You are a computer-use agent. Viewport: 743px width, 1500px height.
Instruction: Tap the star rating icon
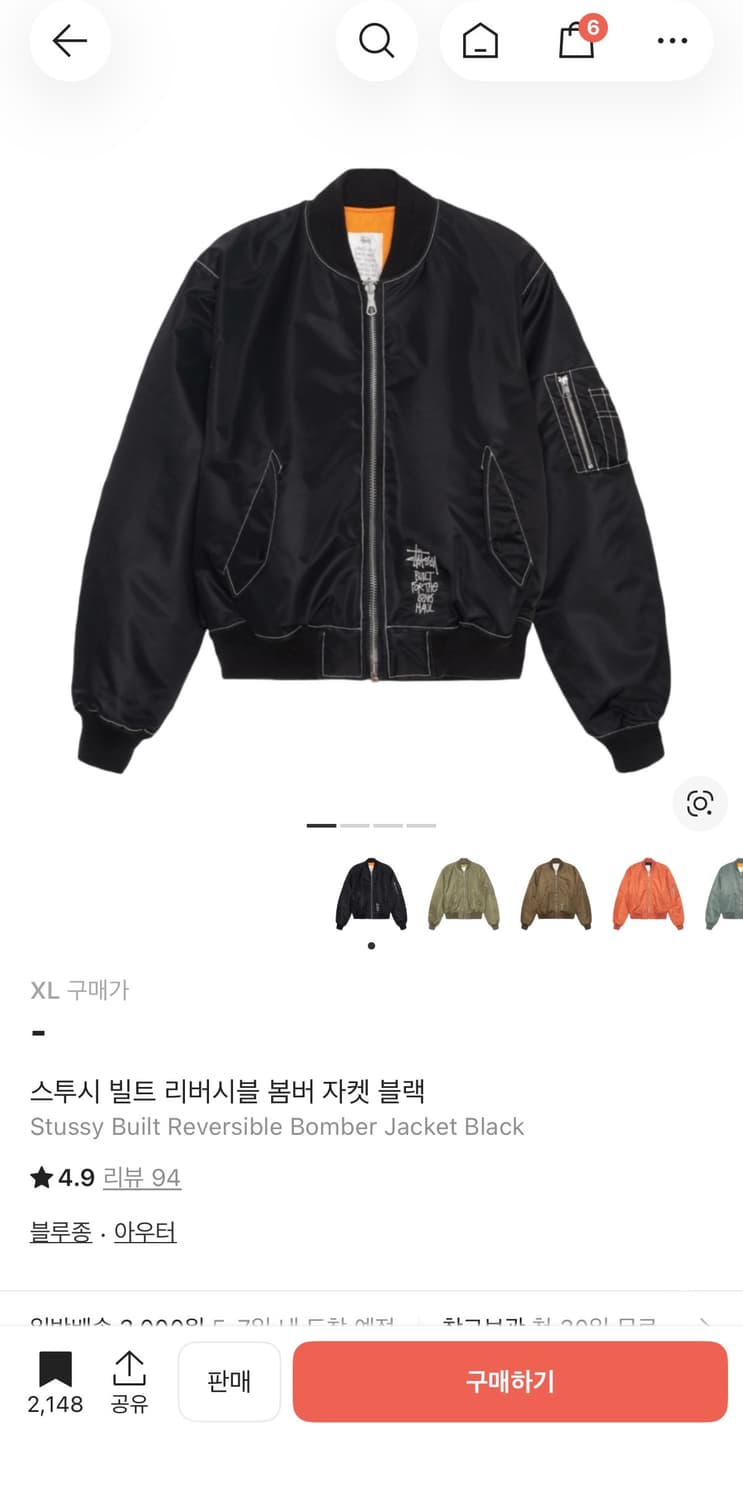click(41, 1178)
